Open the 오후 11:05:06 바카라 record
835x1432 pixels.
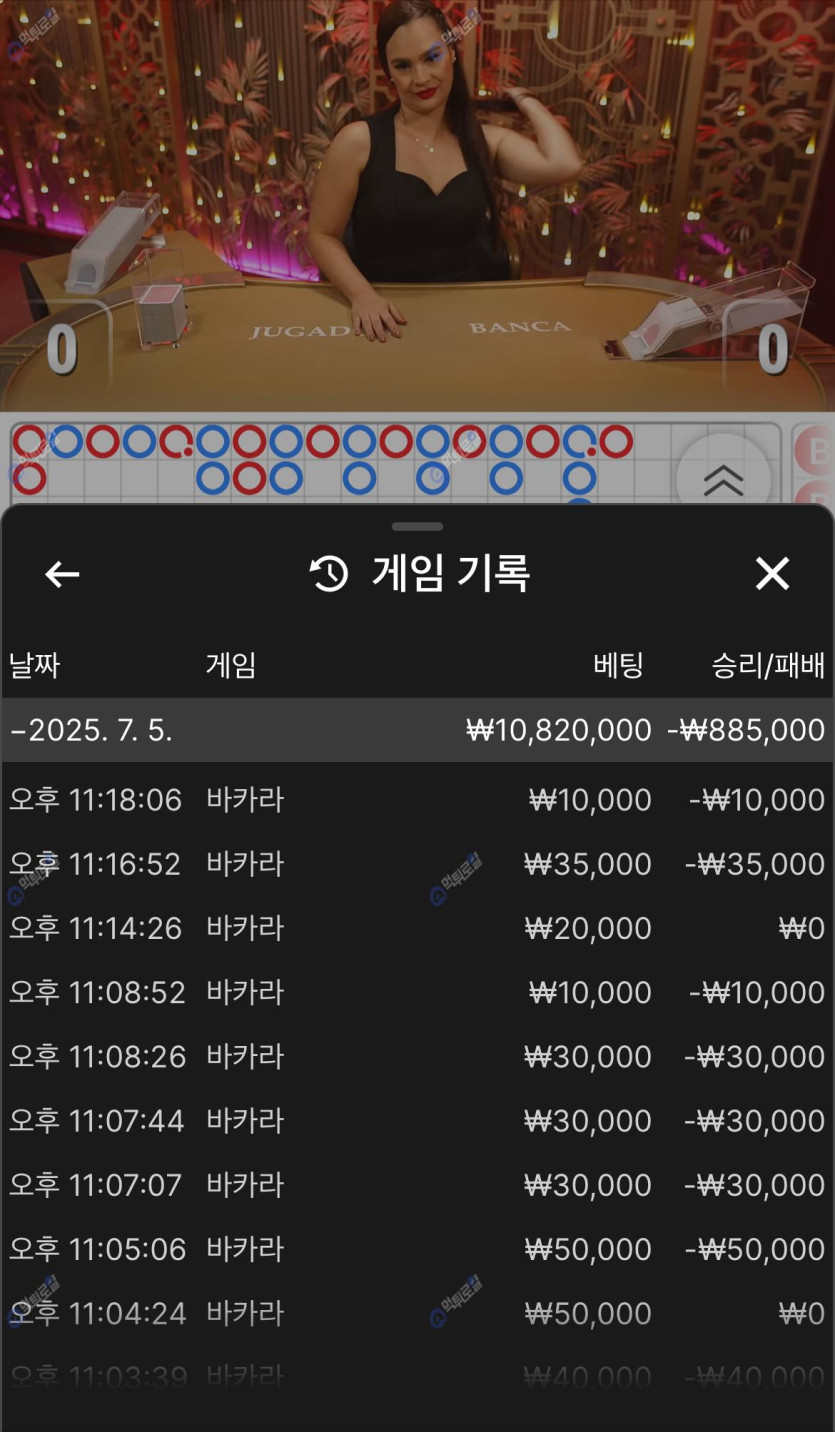tap(417, 1249)
